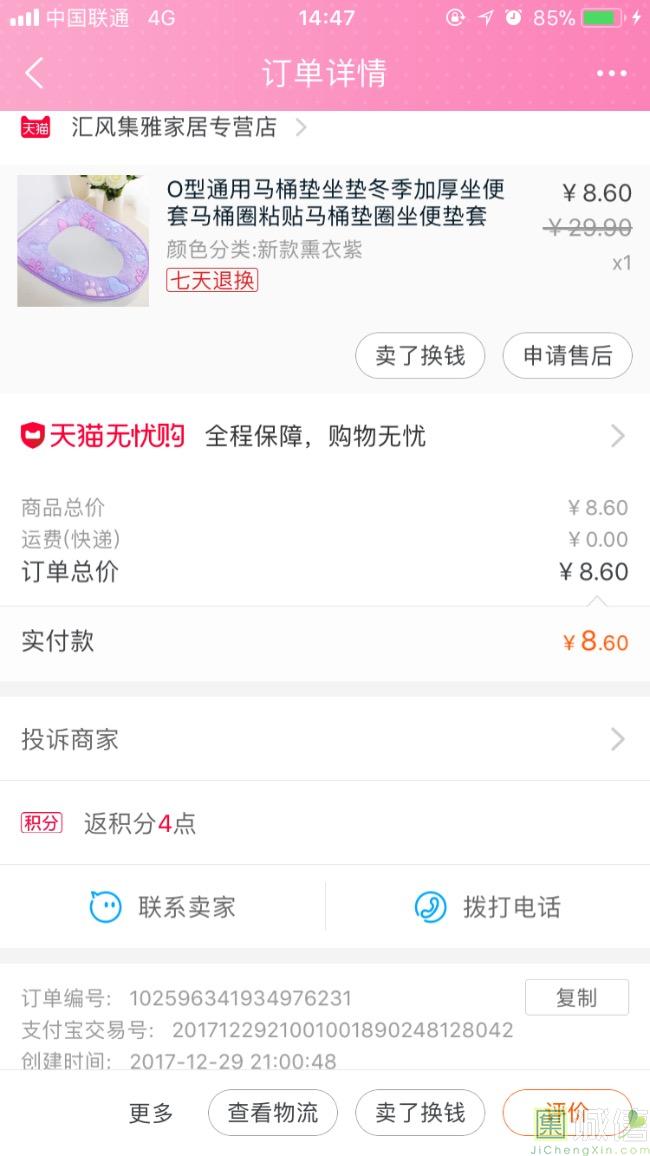Copy the order number with 复制

pos(576,998)
